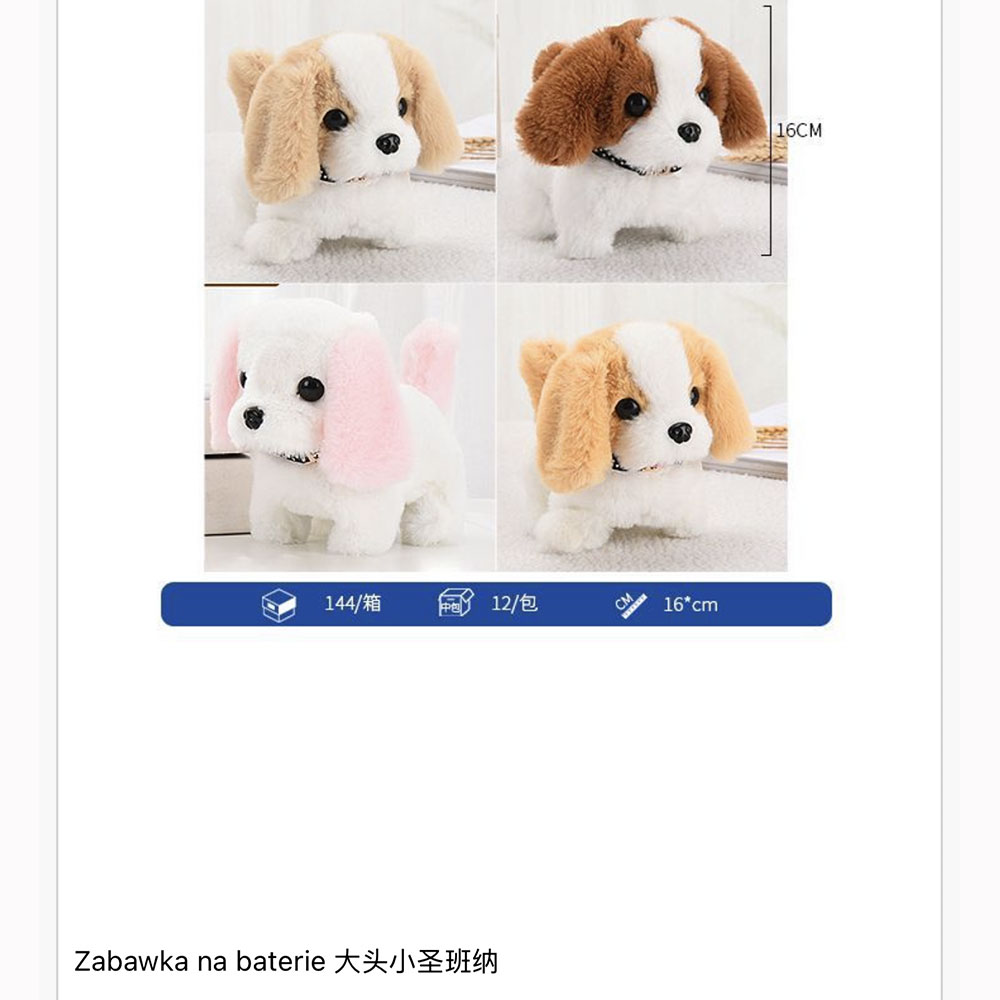The width and height of the screenshot is (1000, 1000).
Task: Open the Zabawka na baterie product card
Action: (x=286, y=962)
